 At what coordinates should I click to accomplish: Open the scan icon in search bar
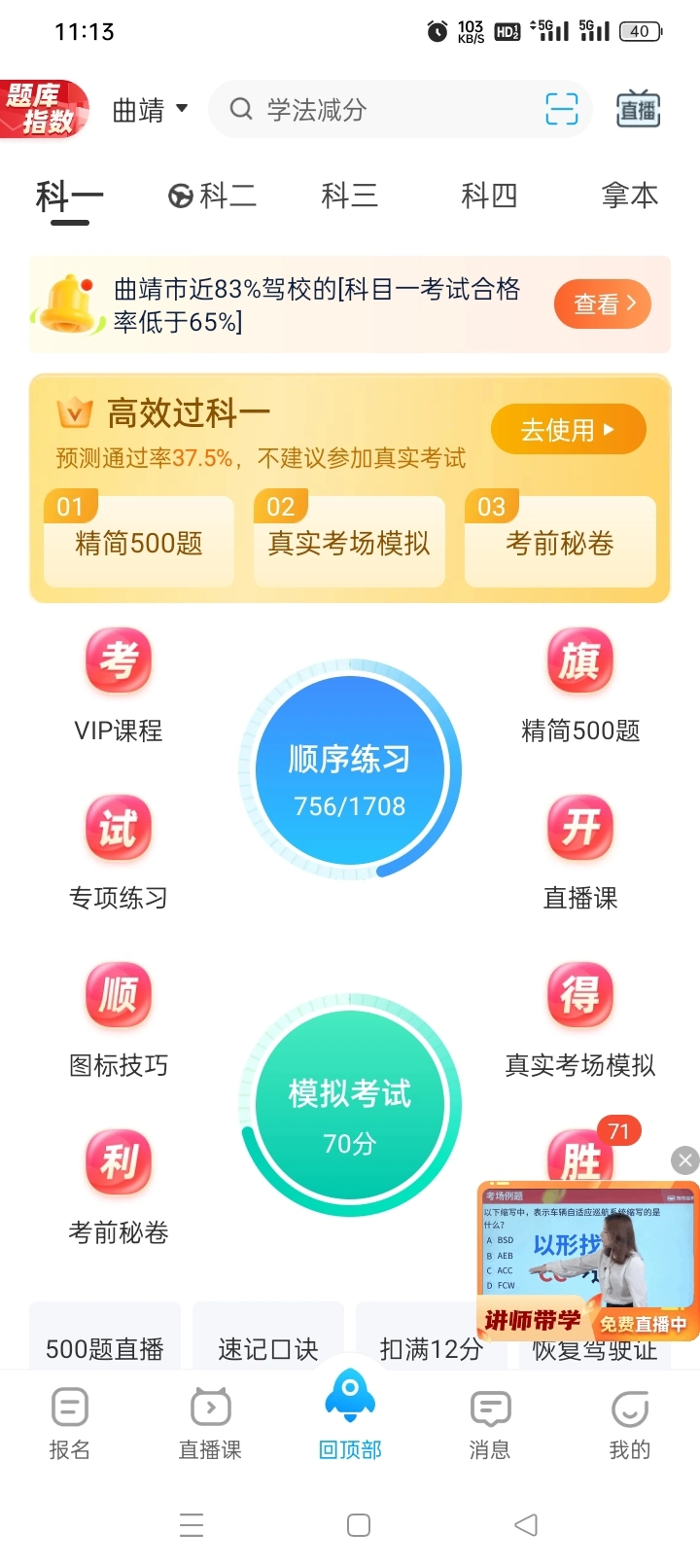pos(561,110)
